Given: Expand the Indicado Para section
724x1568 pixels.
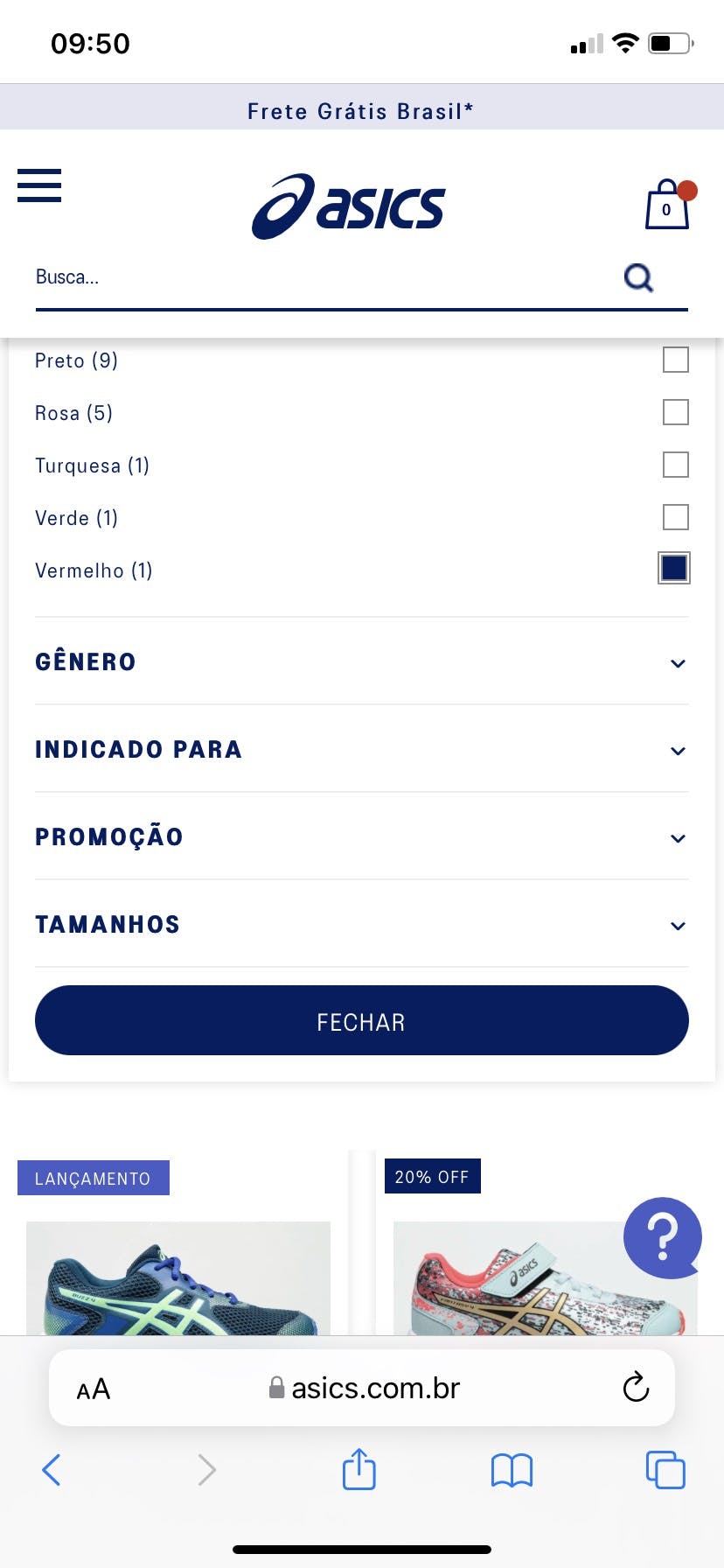Looking at the screenshot, I should (361, 749).
